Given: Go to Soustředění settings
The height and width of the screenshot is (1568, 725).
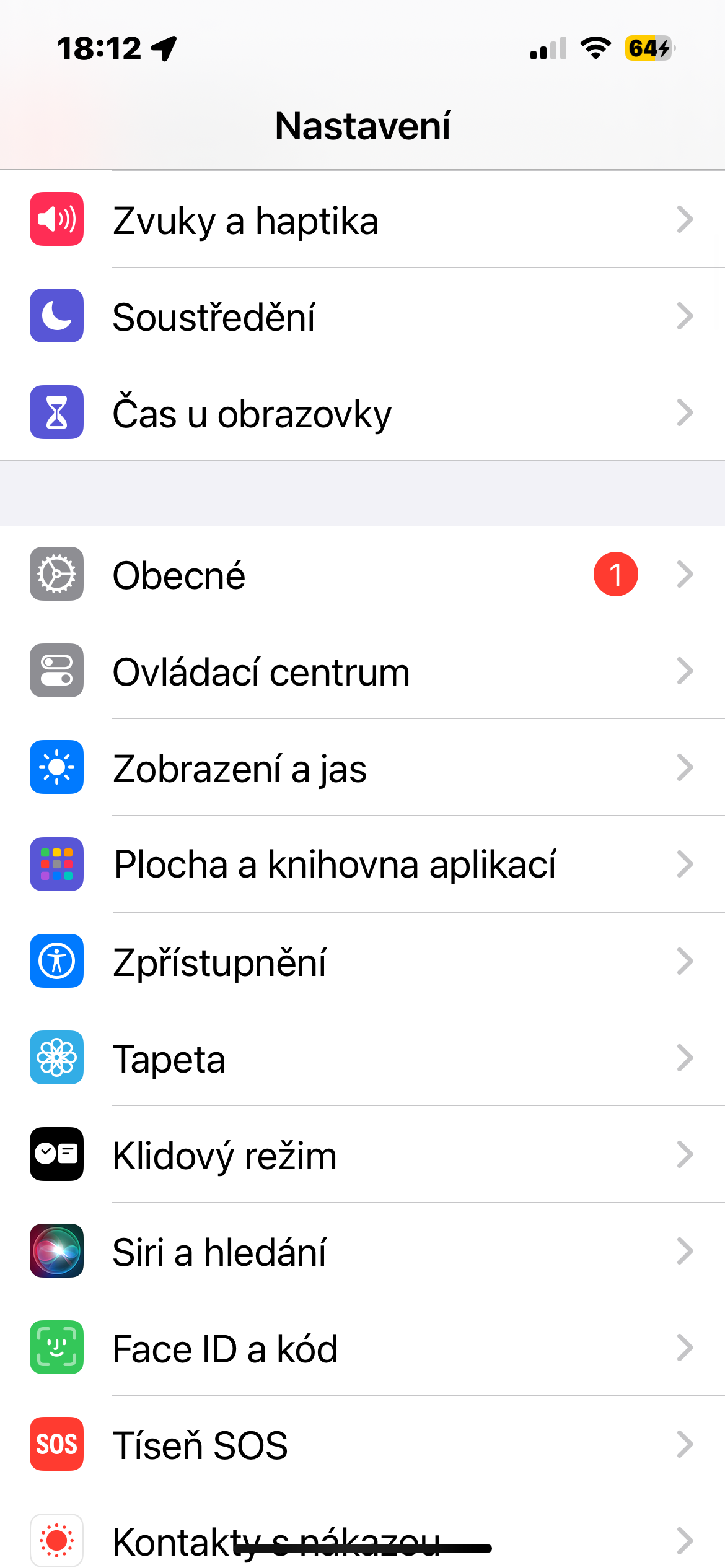Looking at the screenshot, I should coord(362,316).
